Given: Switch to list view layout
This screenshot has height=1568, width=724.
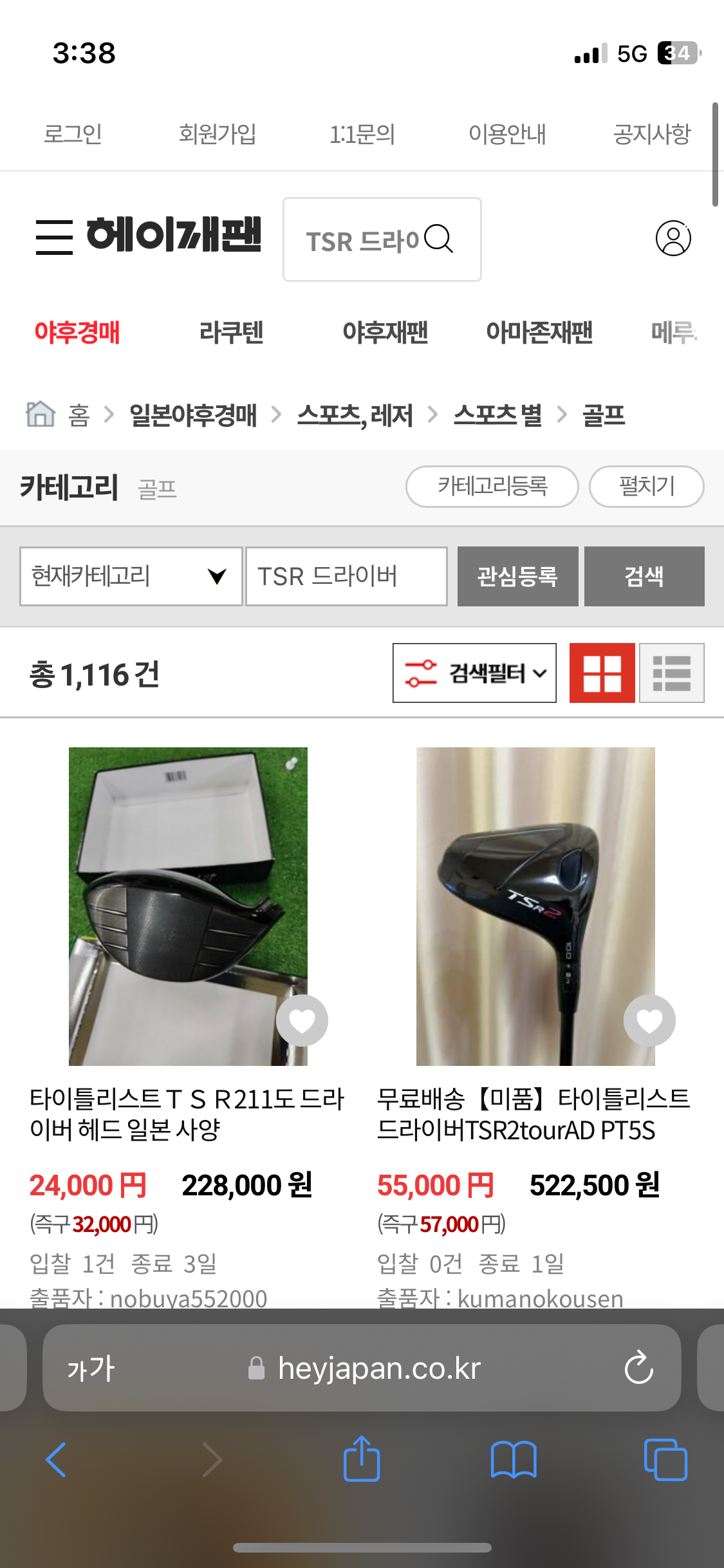Looking at the screenshot, I should [x=671, y=673].
